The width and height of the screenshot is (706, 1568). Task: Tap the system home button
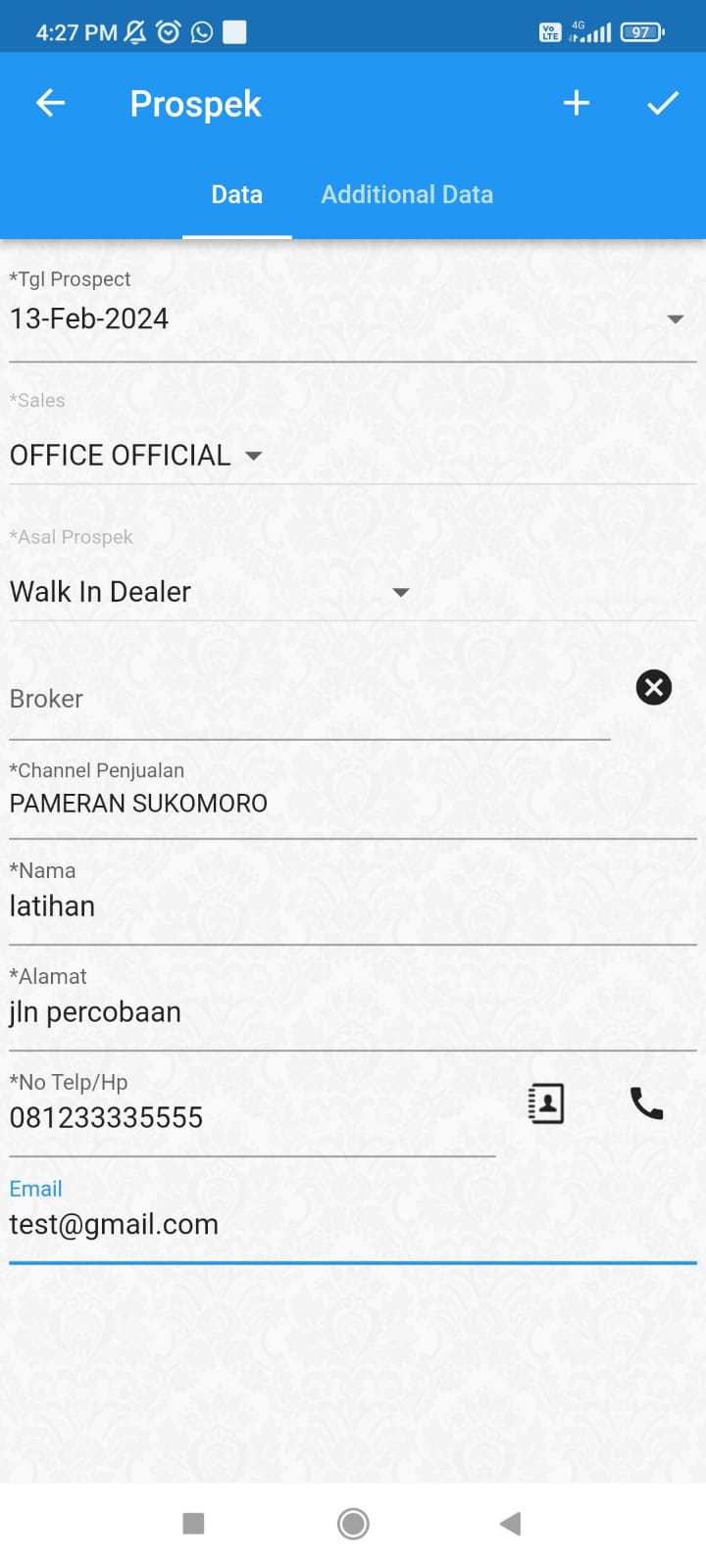coord(353,1523)
